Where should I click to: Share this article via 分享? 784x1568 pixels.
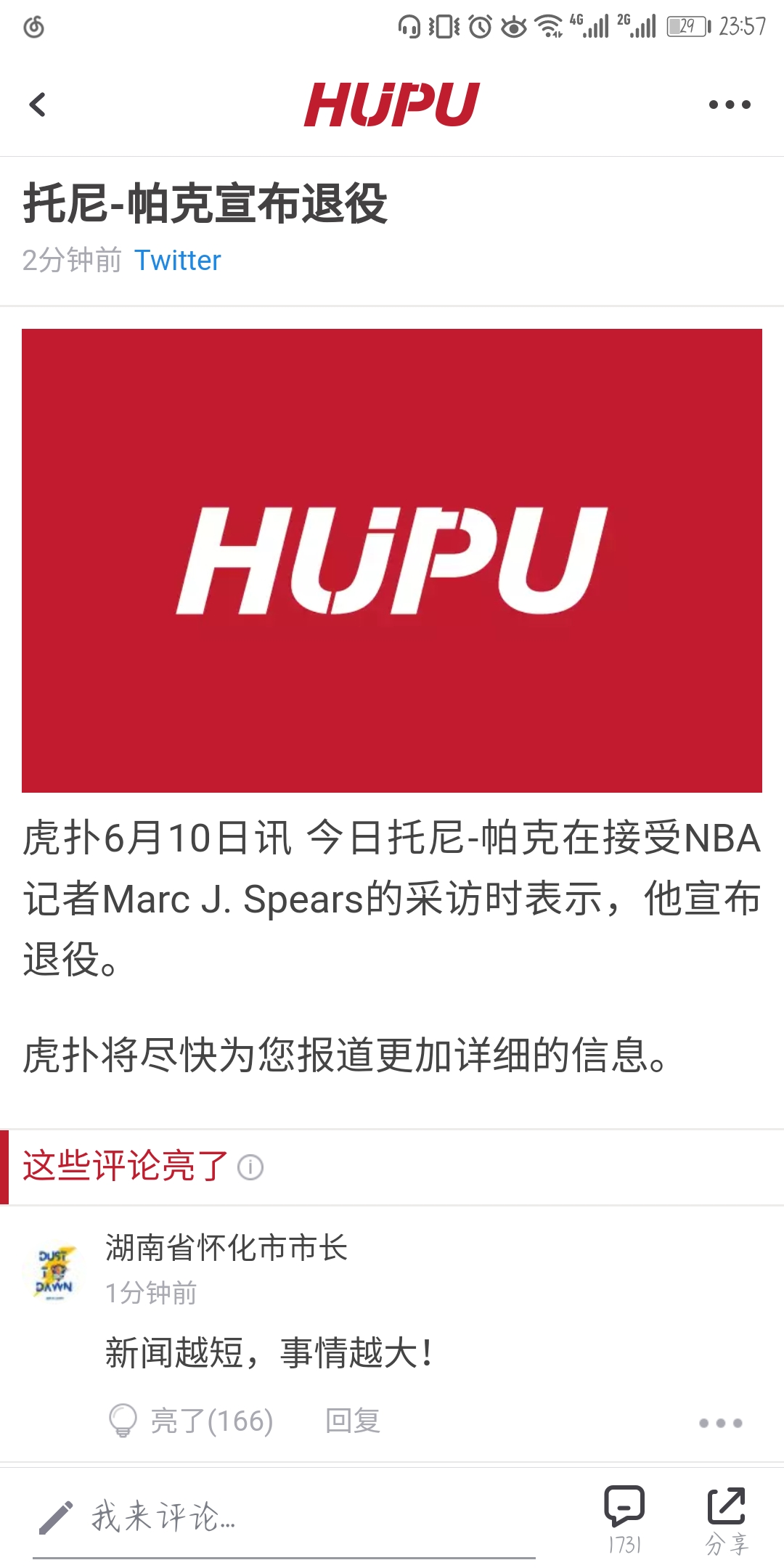click(726, 1519)
